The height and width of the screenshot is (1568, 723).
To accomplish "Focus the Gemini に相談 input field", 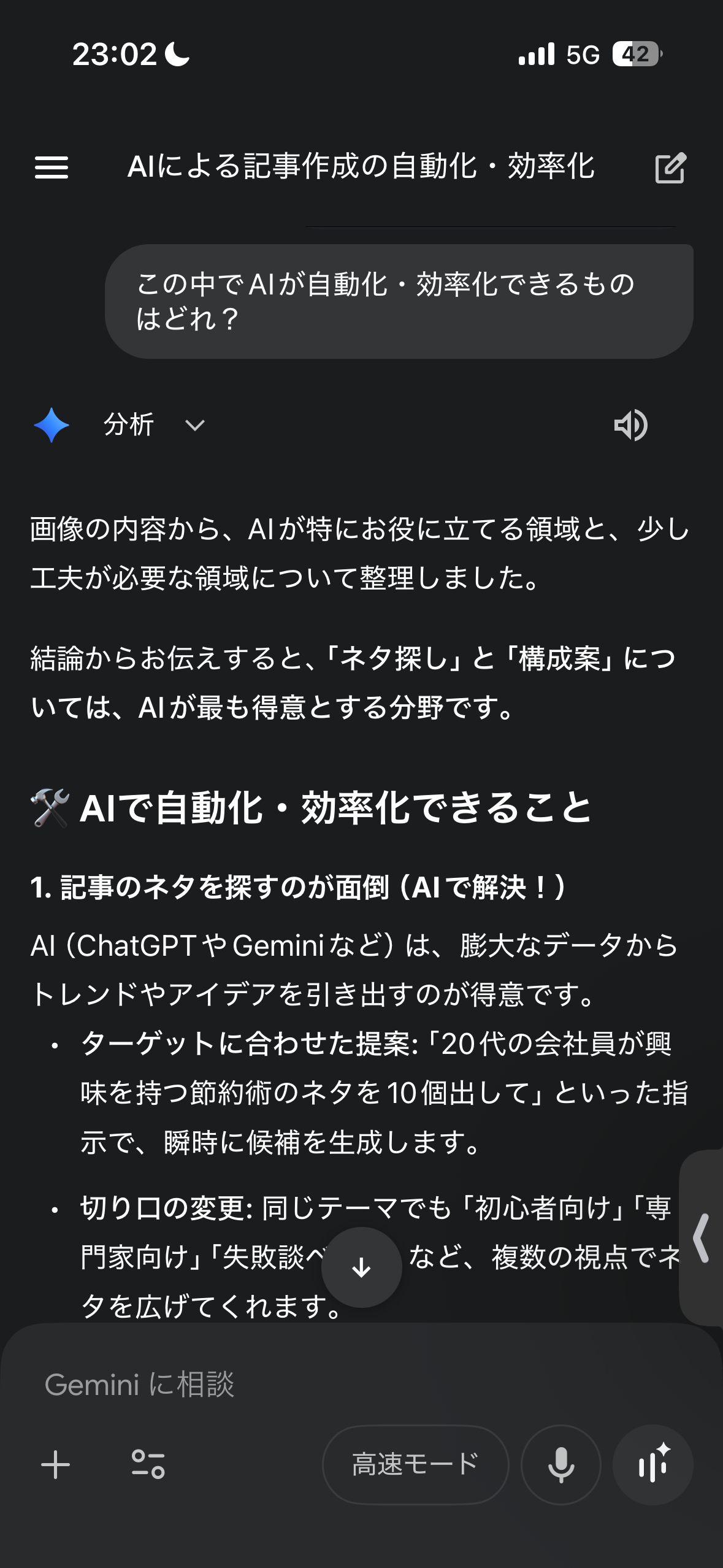I will pos(307,1385).
